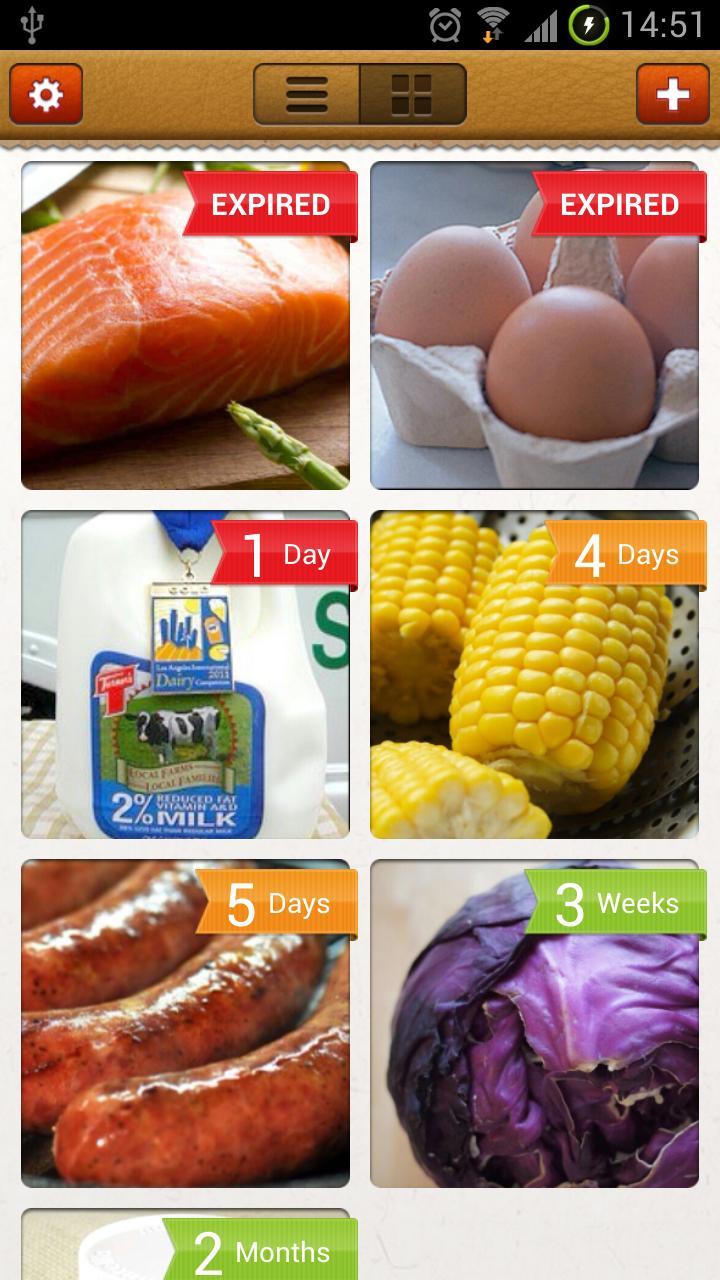Open the settings gear
The image size is (720, 1280).
46,95
